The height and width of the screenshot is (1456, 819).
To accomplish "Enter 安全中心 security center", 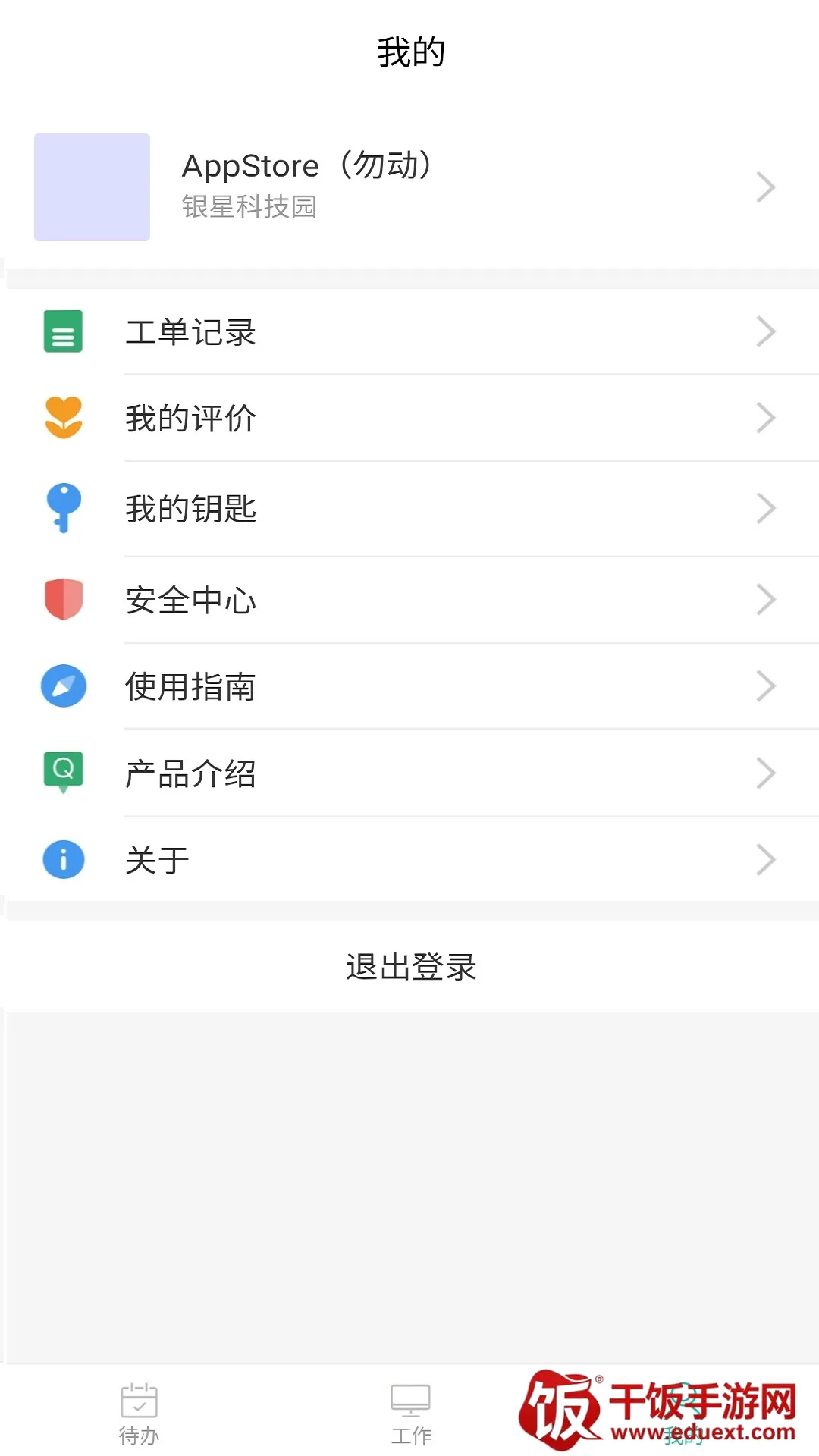I will (x=409, y=600).
